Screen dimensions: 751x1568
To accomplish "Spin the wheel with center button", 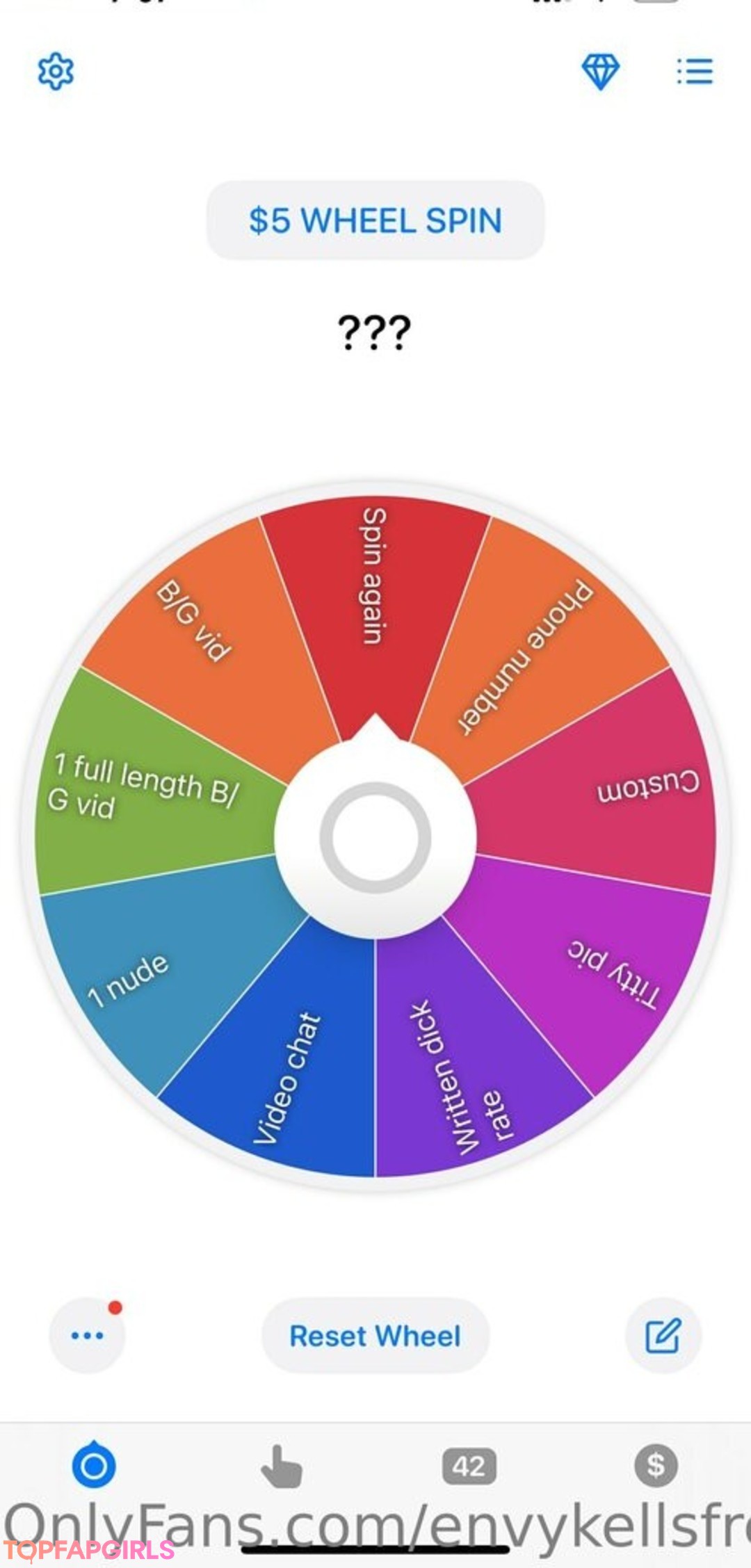I will 375,837.
